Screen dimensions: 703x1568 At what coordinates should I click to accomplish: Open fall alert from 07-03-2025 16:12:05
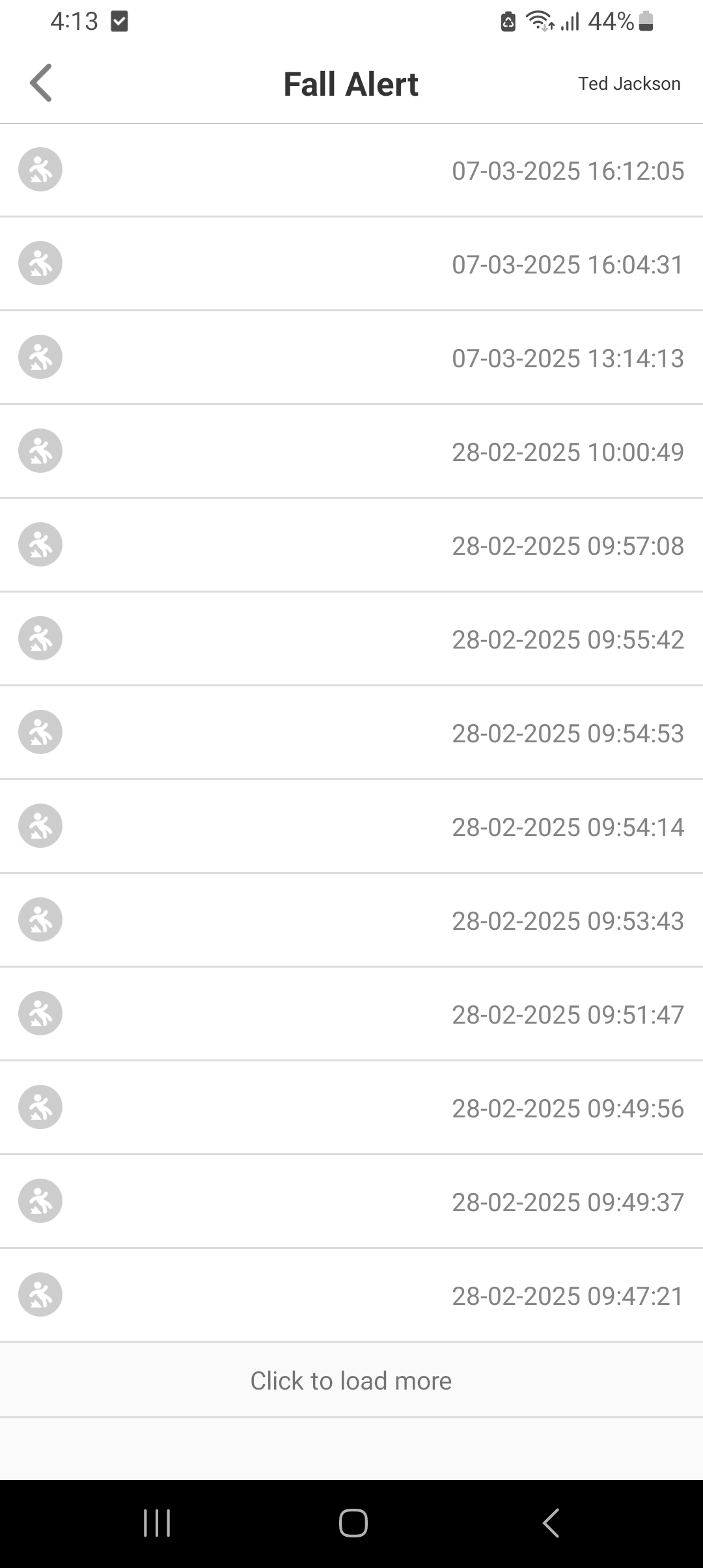tap(351, 171)
